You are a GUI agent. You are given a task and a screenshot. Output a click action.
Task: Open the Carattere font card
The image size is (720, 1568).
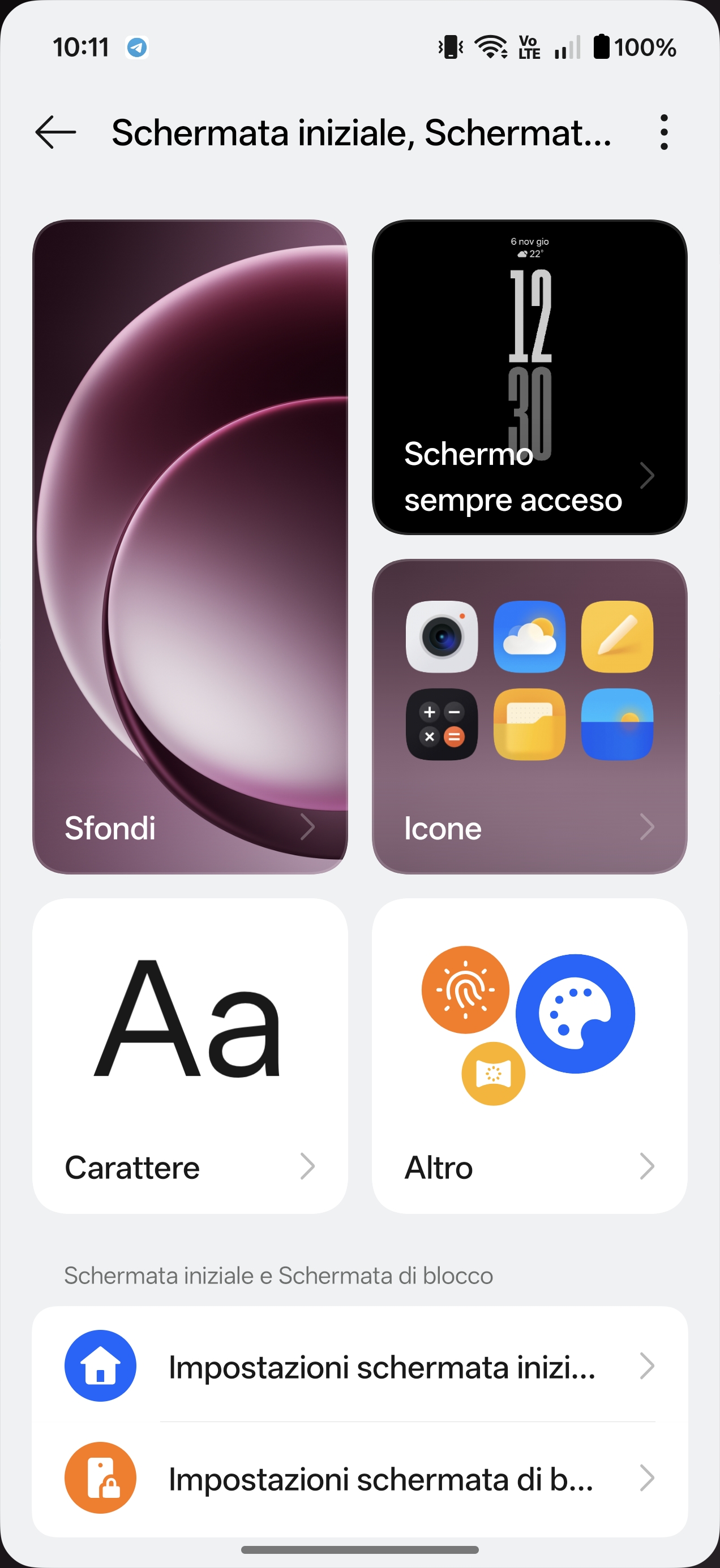(190, 1056)
